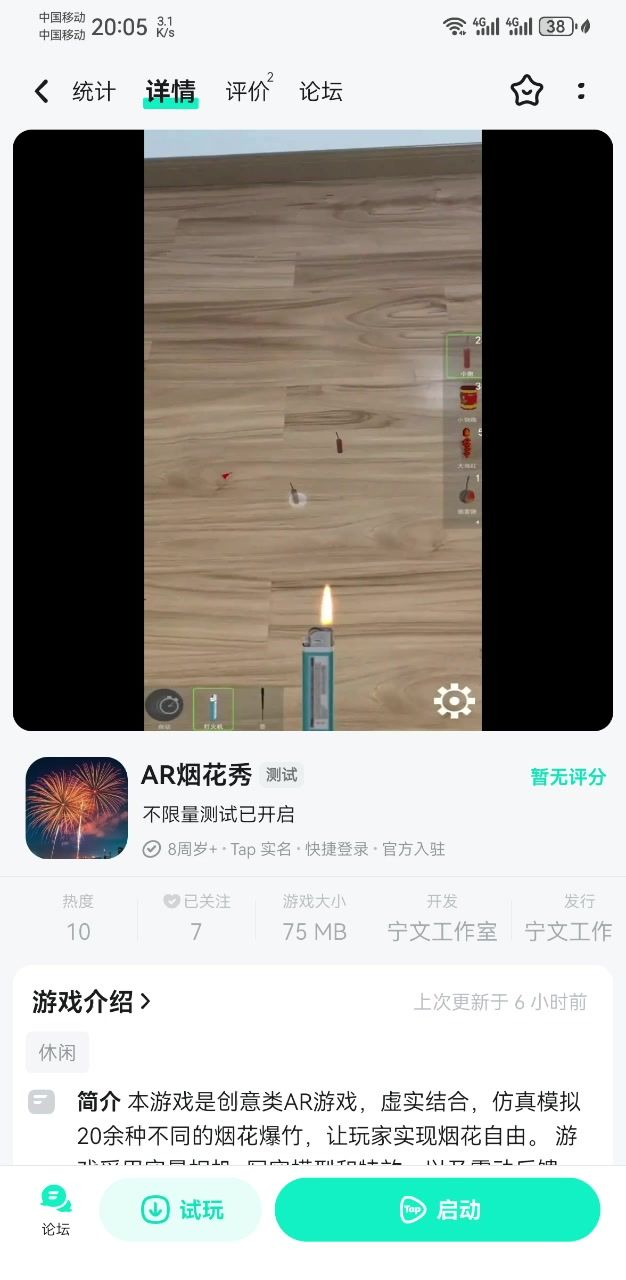
Task: Open the three-dot overflow menu
Action: (x=581, y=92)
